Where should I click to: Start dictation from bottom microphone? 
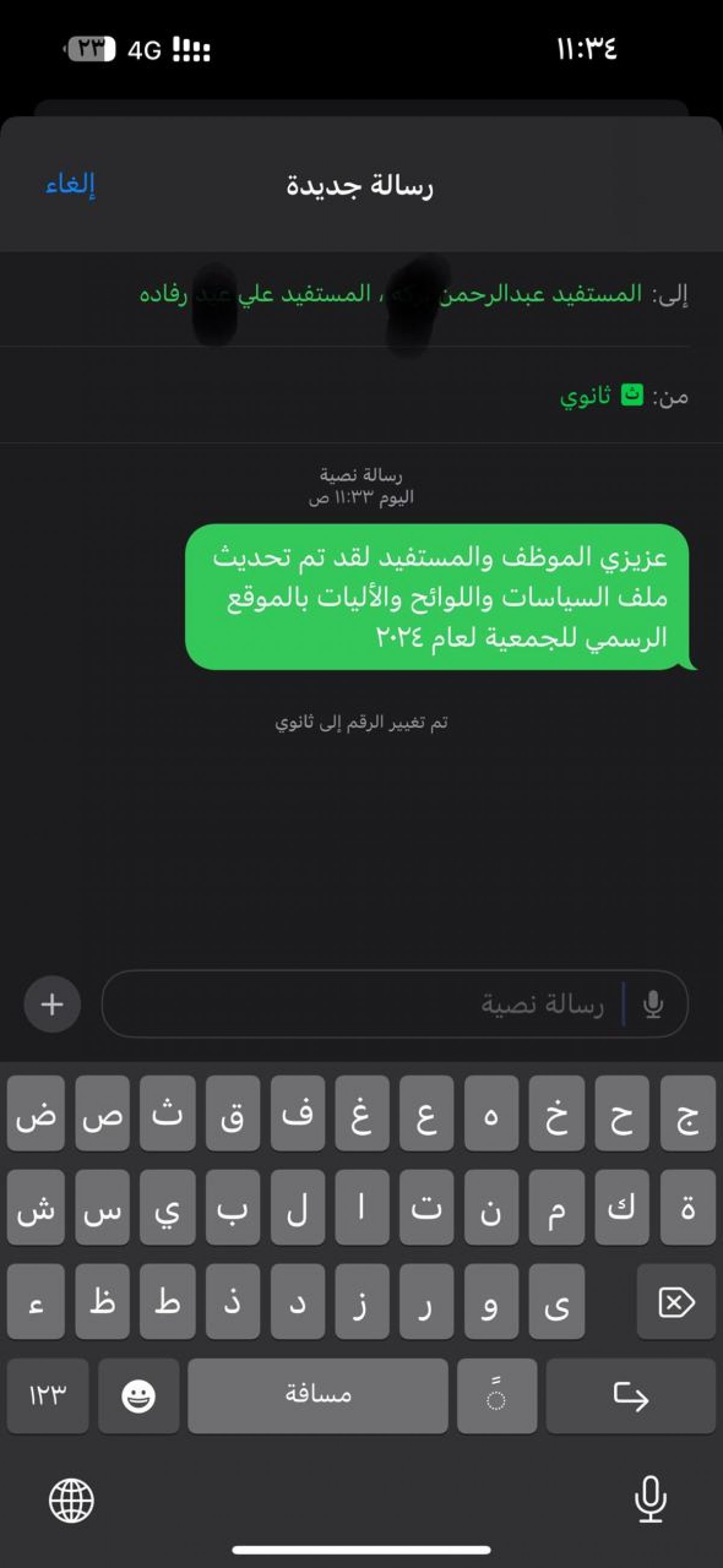(650, 1499)
